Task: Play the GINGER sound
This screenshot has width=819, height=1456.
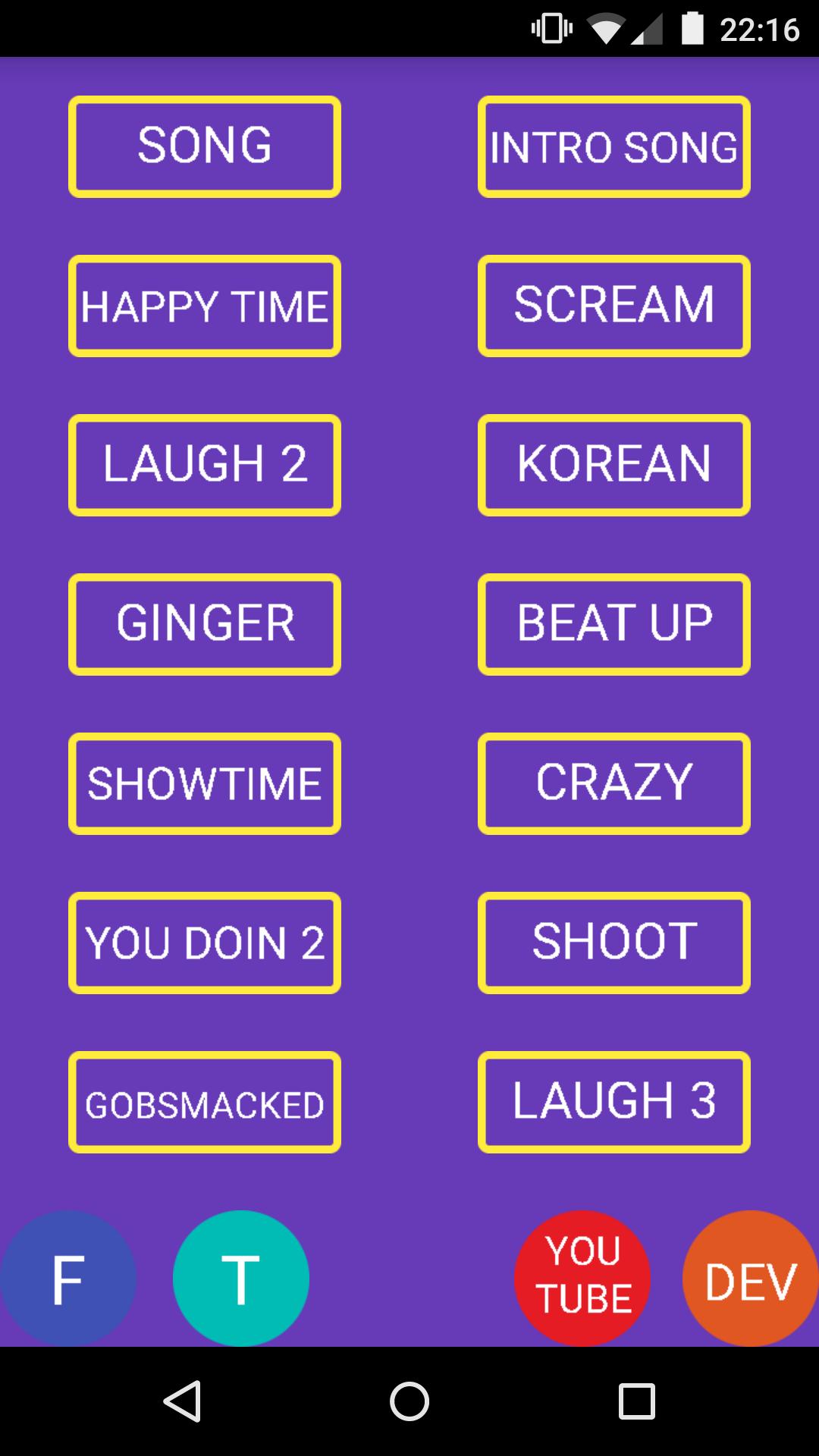Action: click(x=205, y=624)
